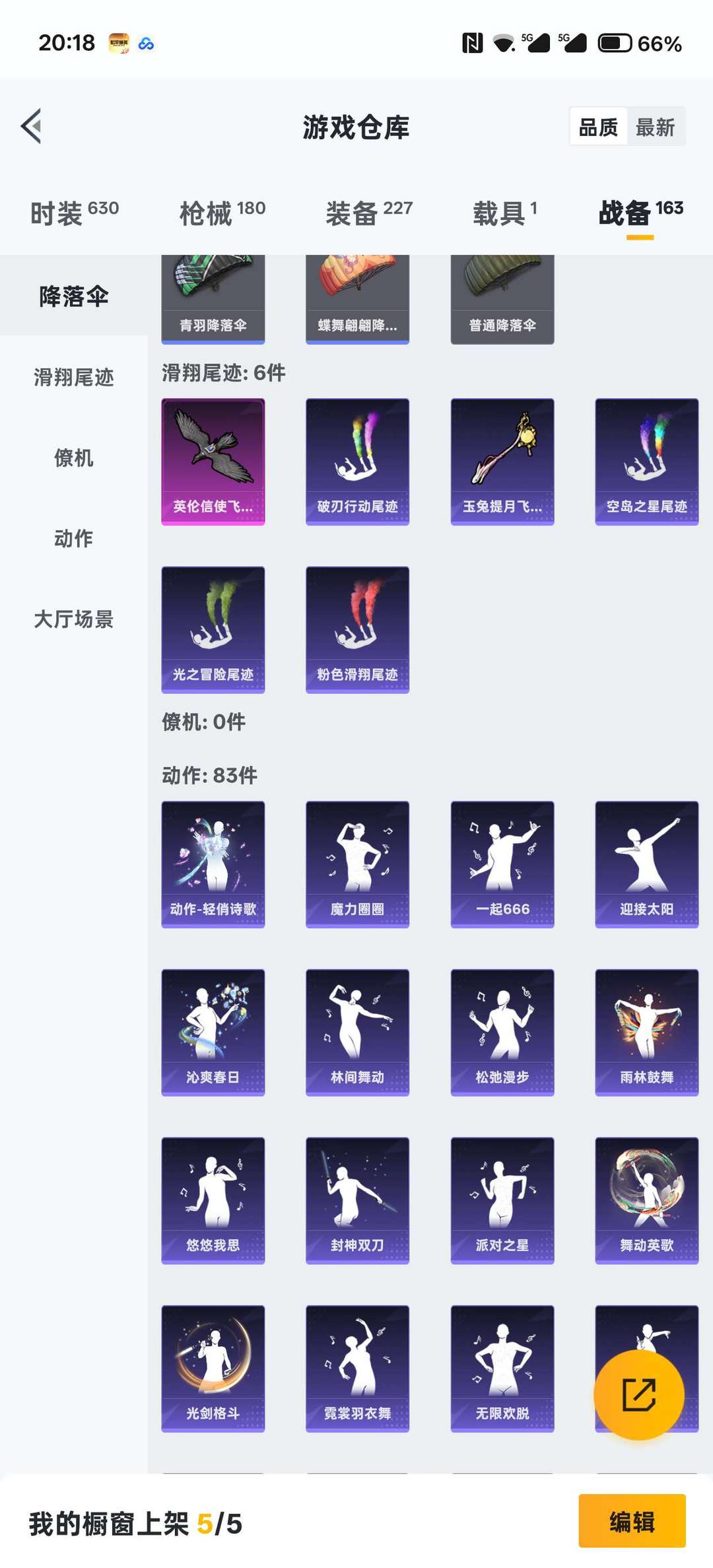This screenshot has width=713, height=1568.
Task: Select 滑翔尾迹 in the sidebar
Action: point(74,377)
